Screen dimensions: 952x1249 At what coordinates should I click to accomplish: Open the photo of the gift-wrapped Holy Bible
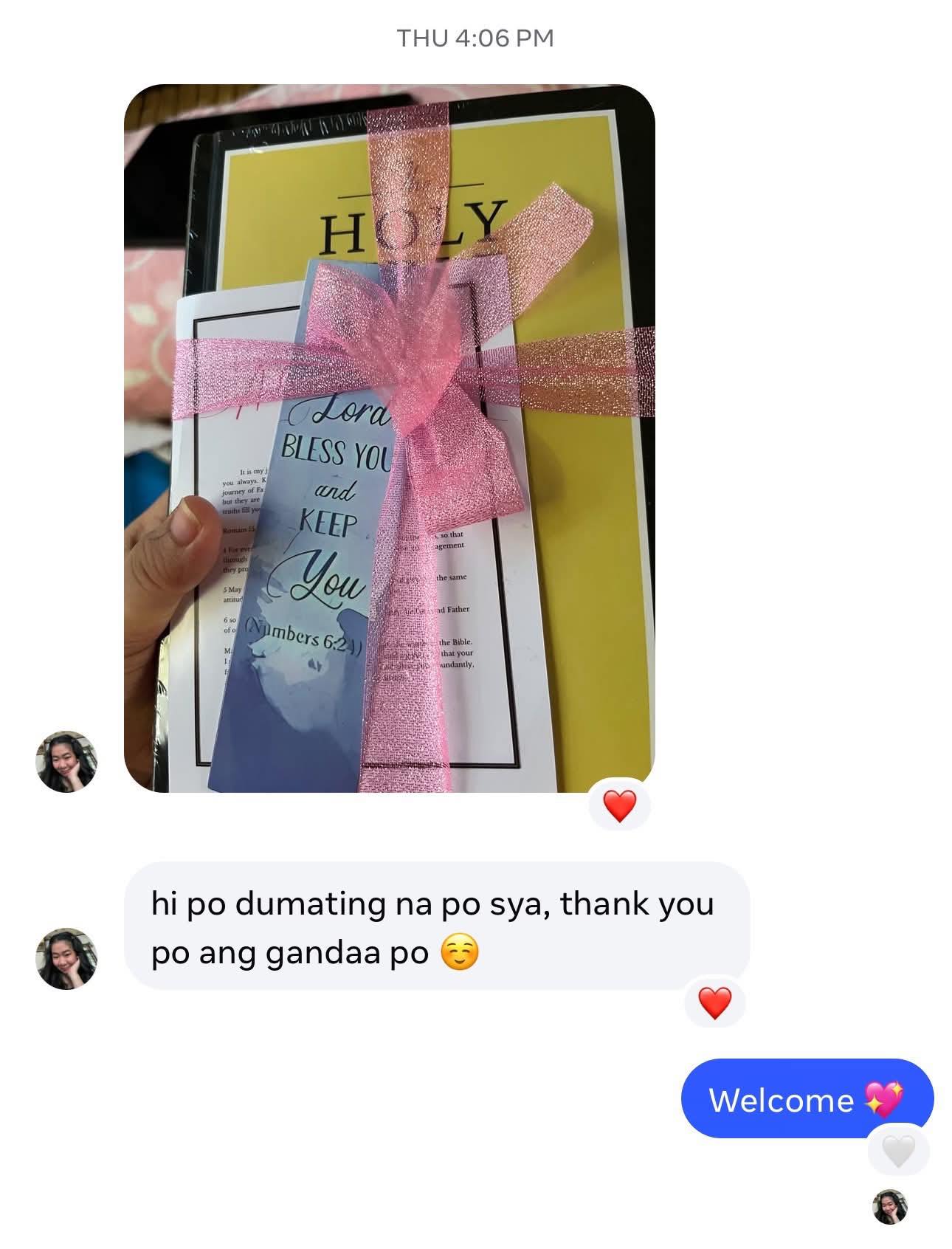[389, 438]
